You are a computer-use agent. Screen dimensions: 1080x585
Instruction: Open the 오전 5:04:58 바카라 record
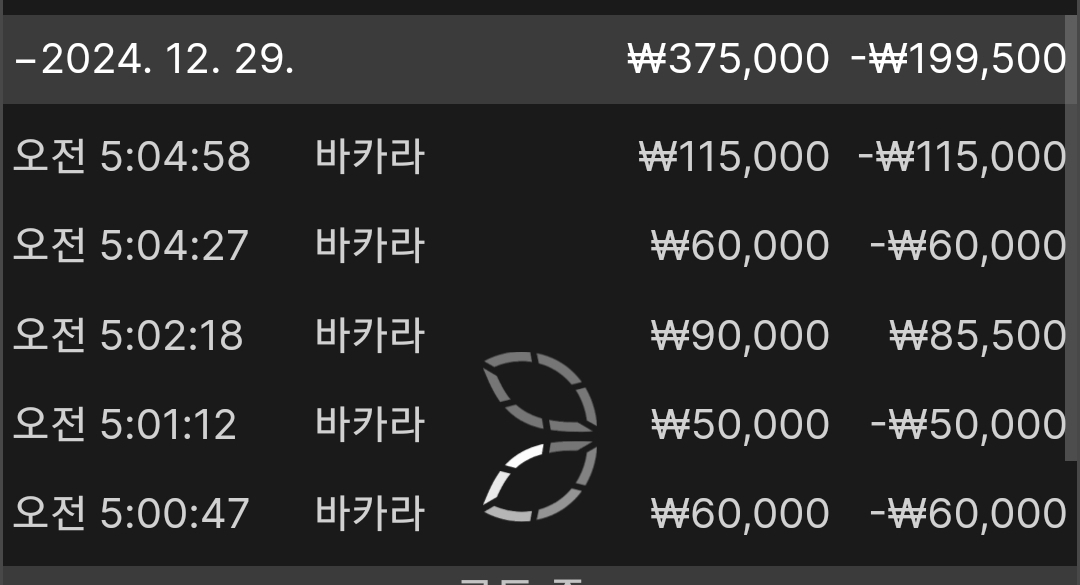370,157
